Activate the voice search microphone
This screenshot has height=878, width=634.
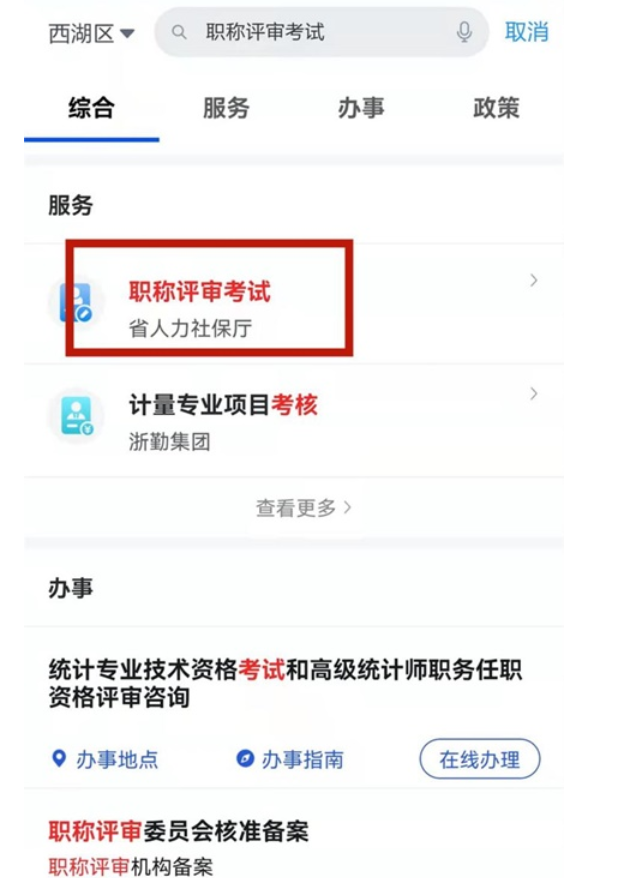point(464,32)
